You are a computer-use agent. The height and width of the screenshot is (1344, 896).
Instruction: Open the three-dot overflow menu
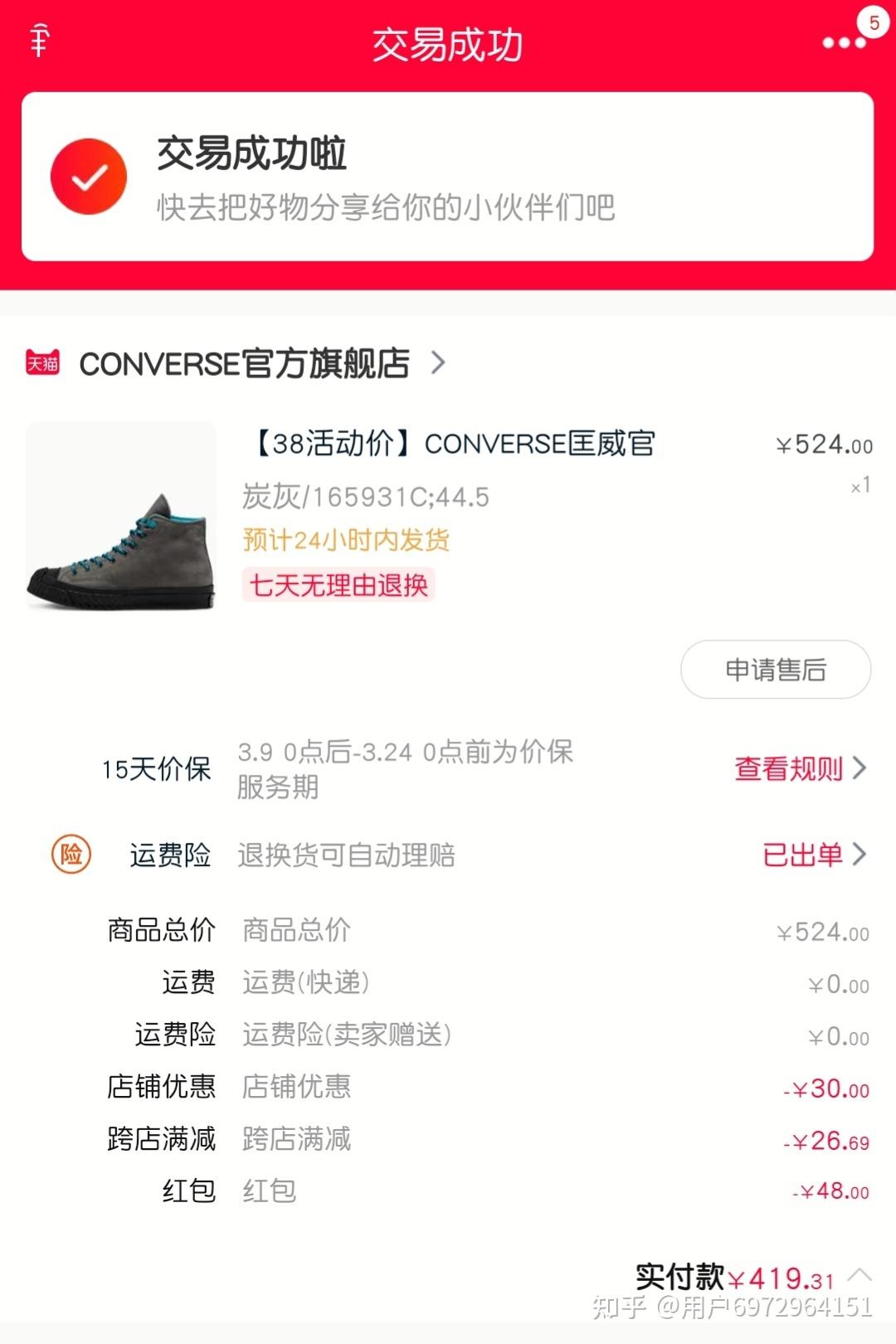pos(844,43)
